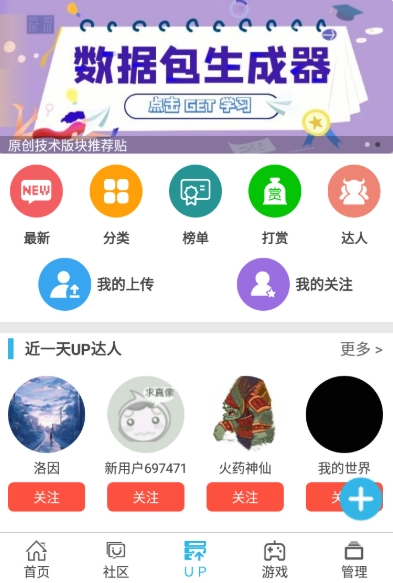Follow user 火药神仙

[x=245, y=497]
